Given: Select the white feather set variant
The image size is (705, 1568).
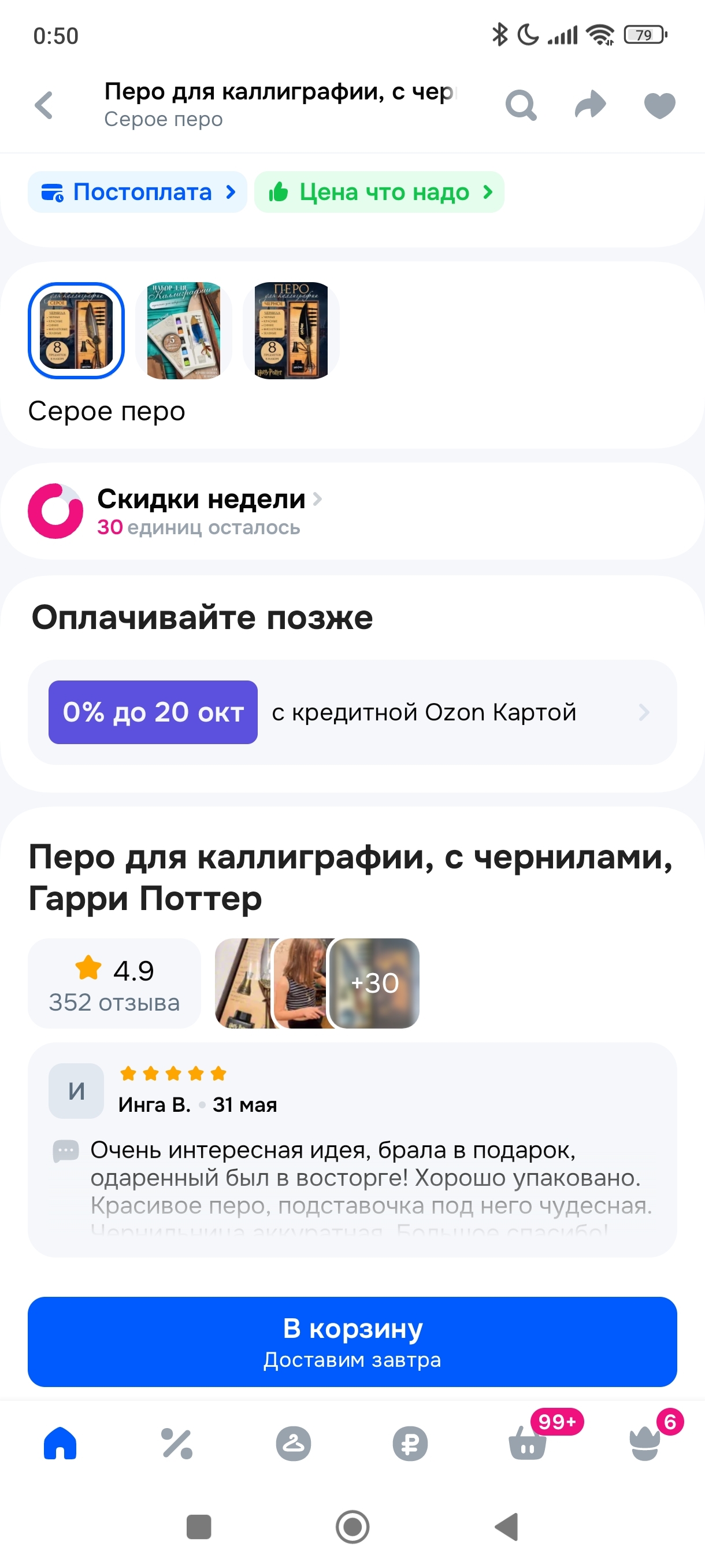Looking at the screenshot, I should (184, 331).
